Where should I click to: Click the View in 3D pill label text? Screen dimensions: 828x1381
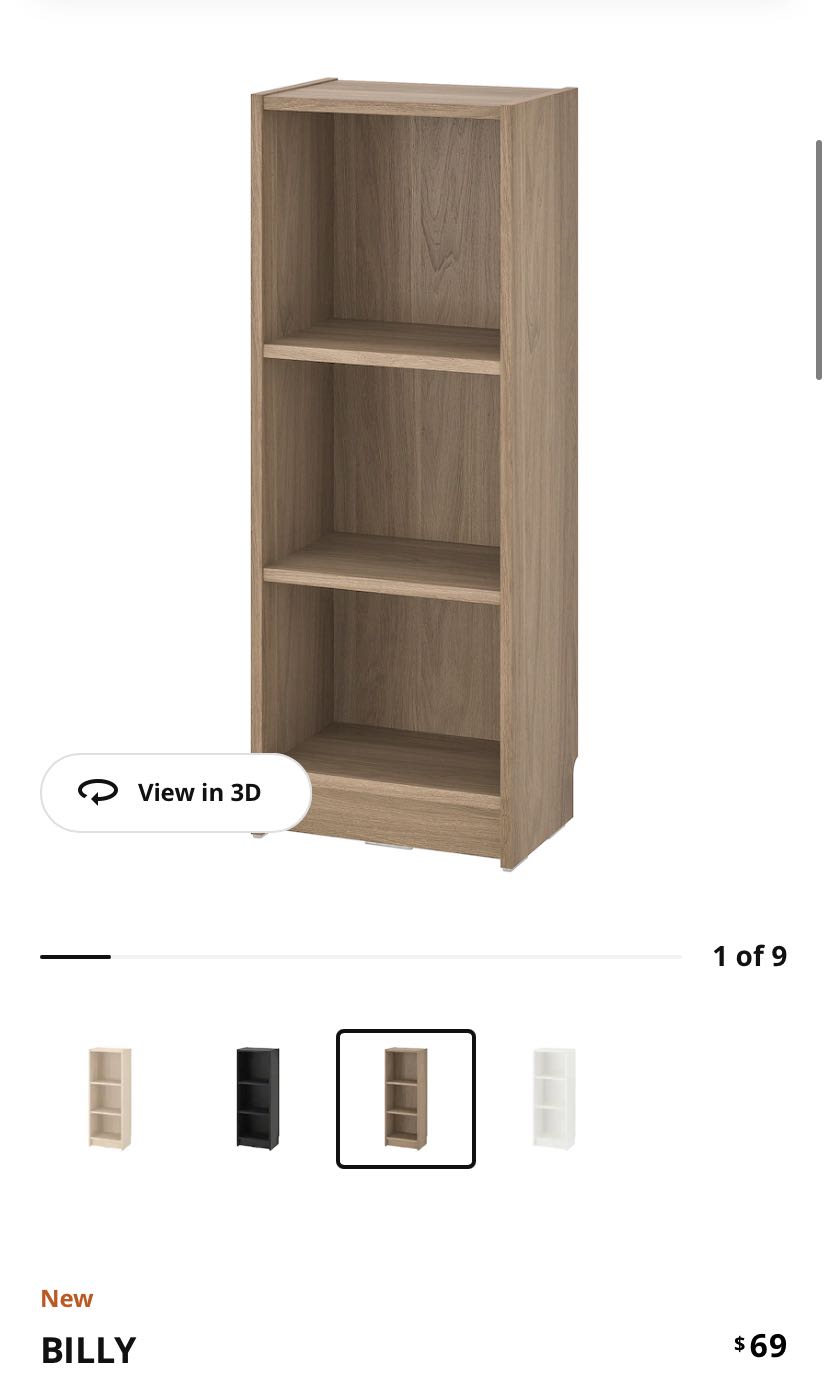pos(199,792)
